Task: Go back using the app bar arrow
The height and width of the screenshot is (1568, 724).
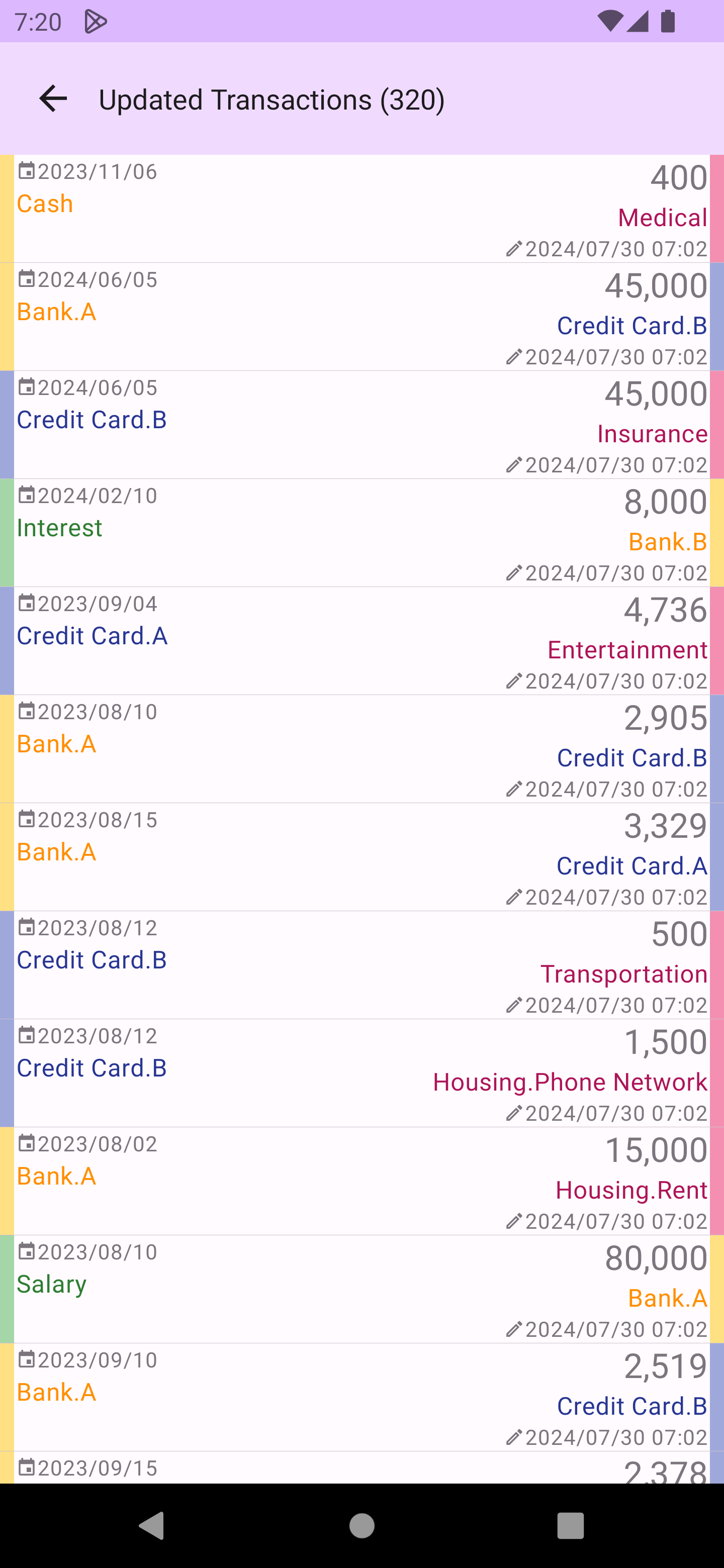Action: 53,99
